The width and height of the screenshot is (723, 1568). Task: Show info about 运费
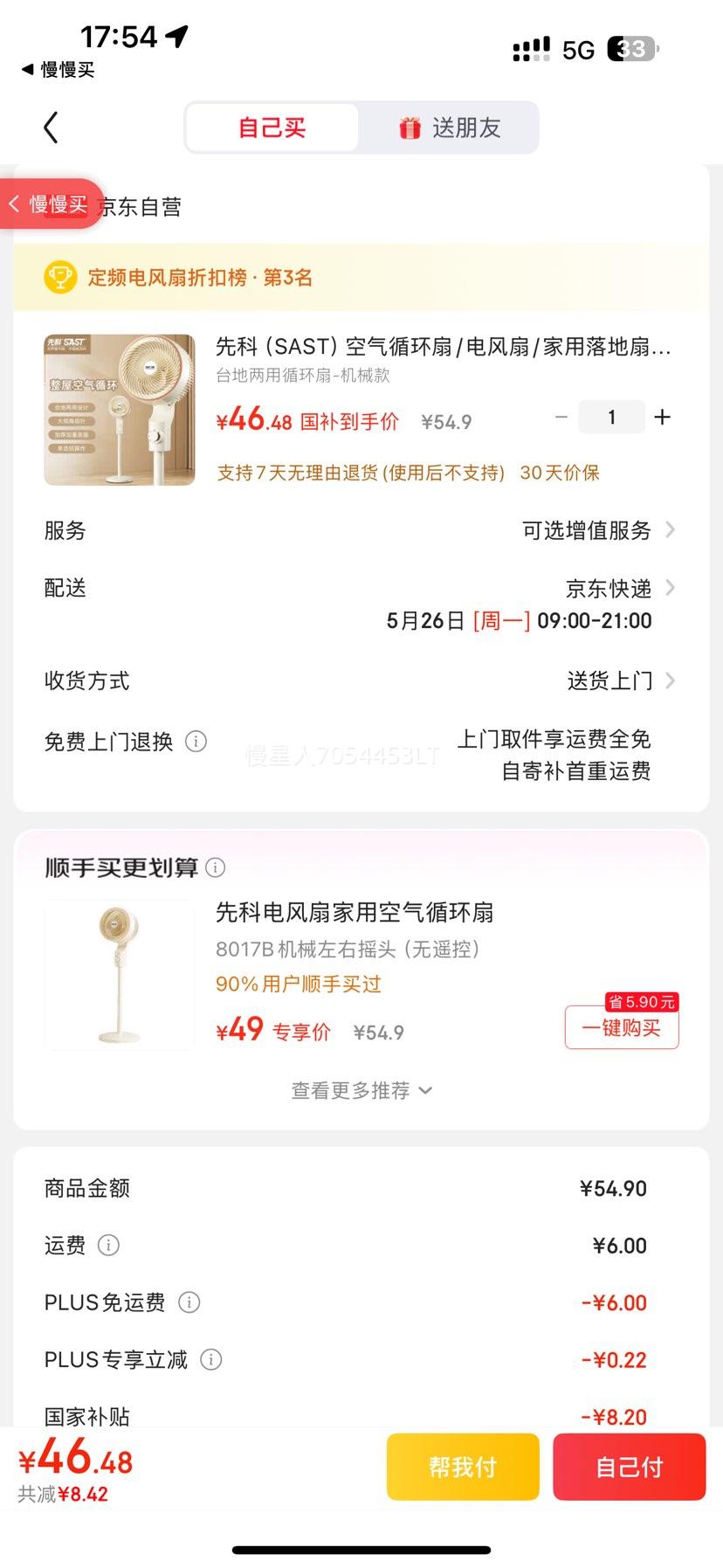click(108, 1245)
